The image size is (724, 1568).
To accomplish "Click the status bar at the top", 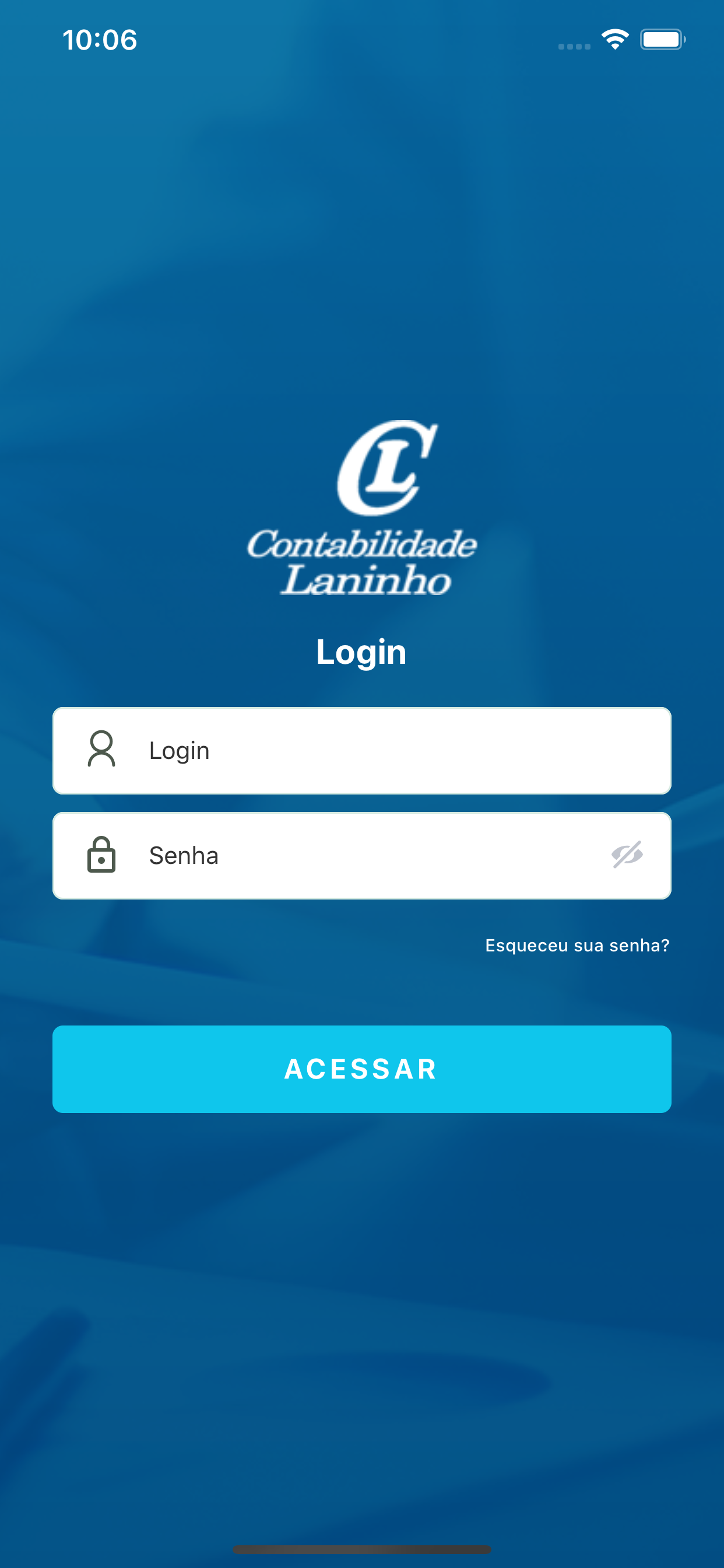I will (362, 39).
